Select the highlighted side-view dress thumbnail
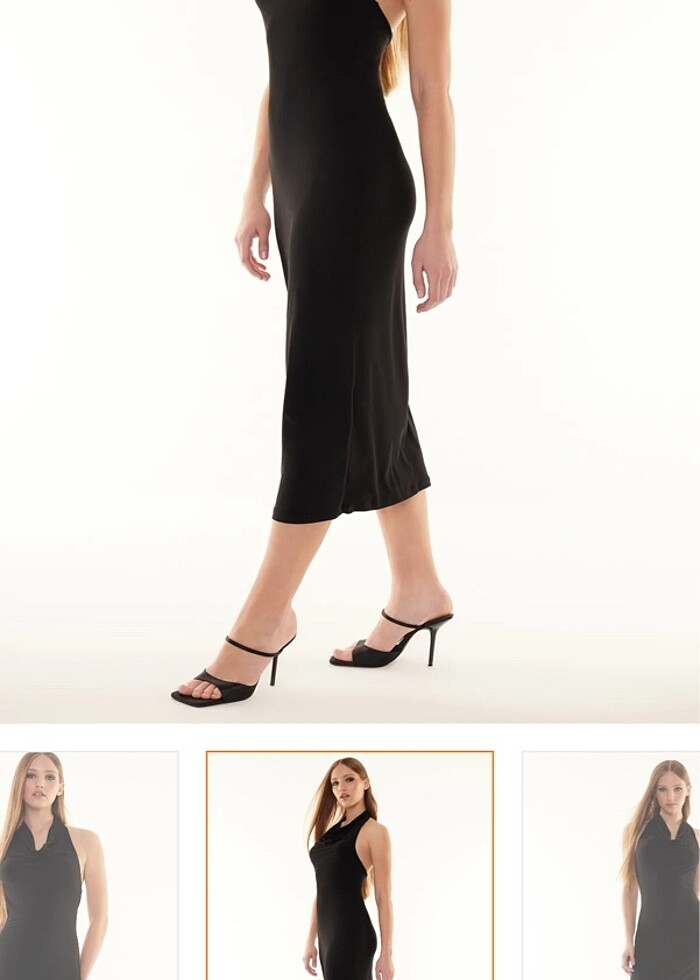 point(350,865)
